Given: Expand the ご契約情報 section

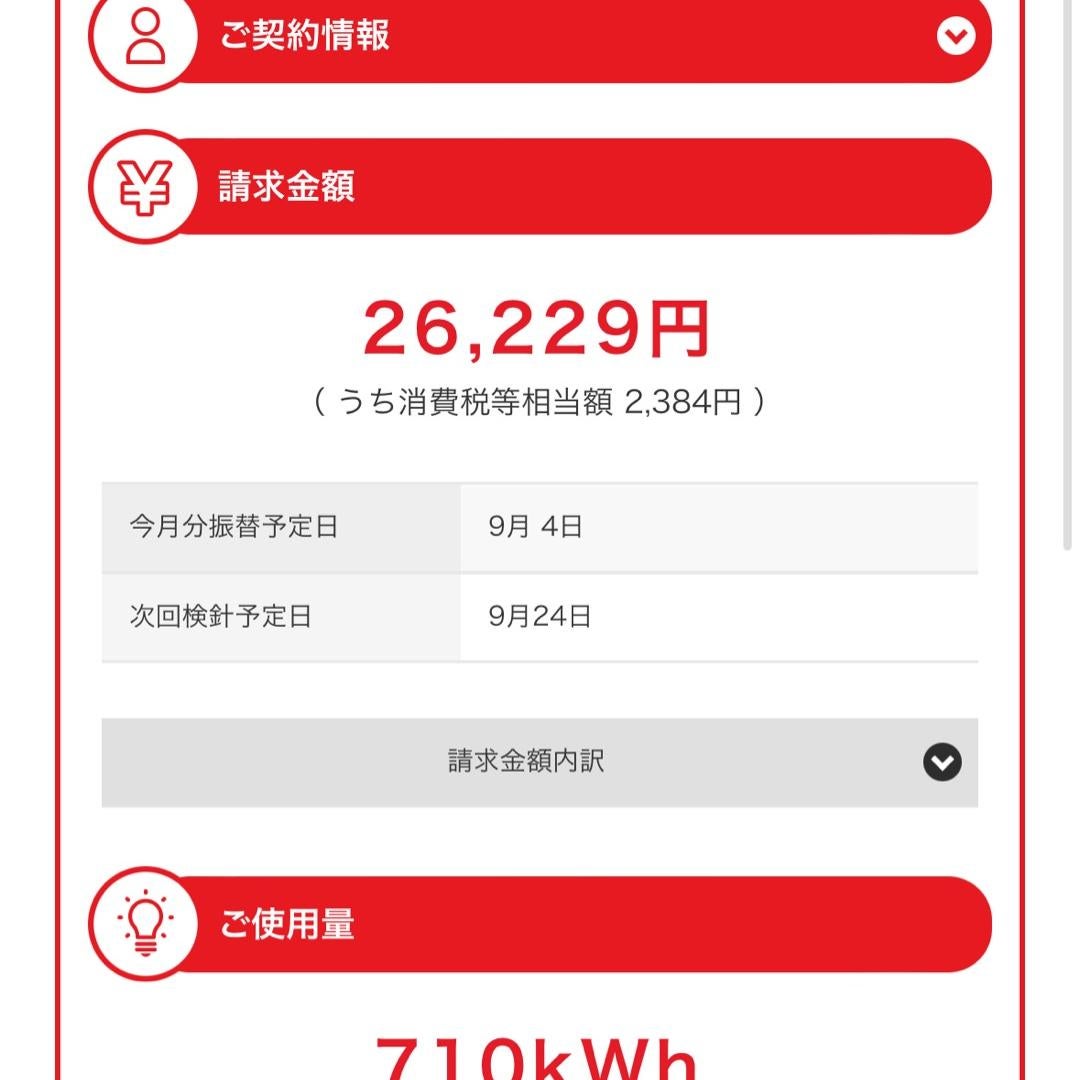Looking at the screenshot, I should tap(955, 37).
